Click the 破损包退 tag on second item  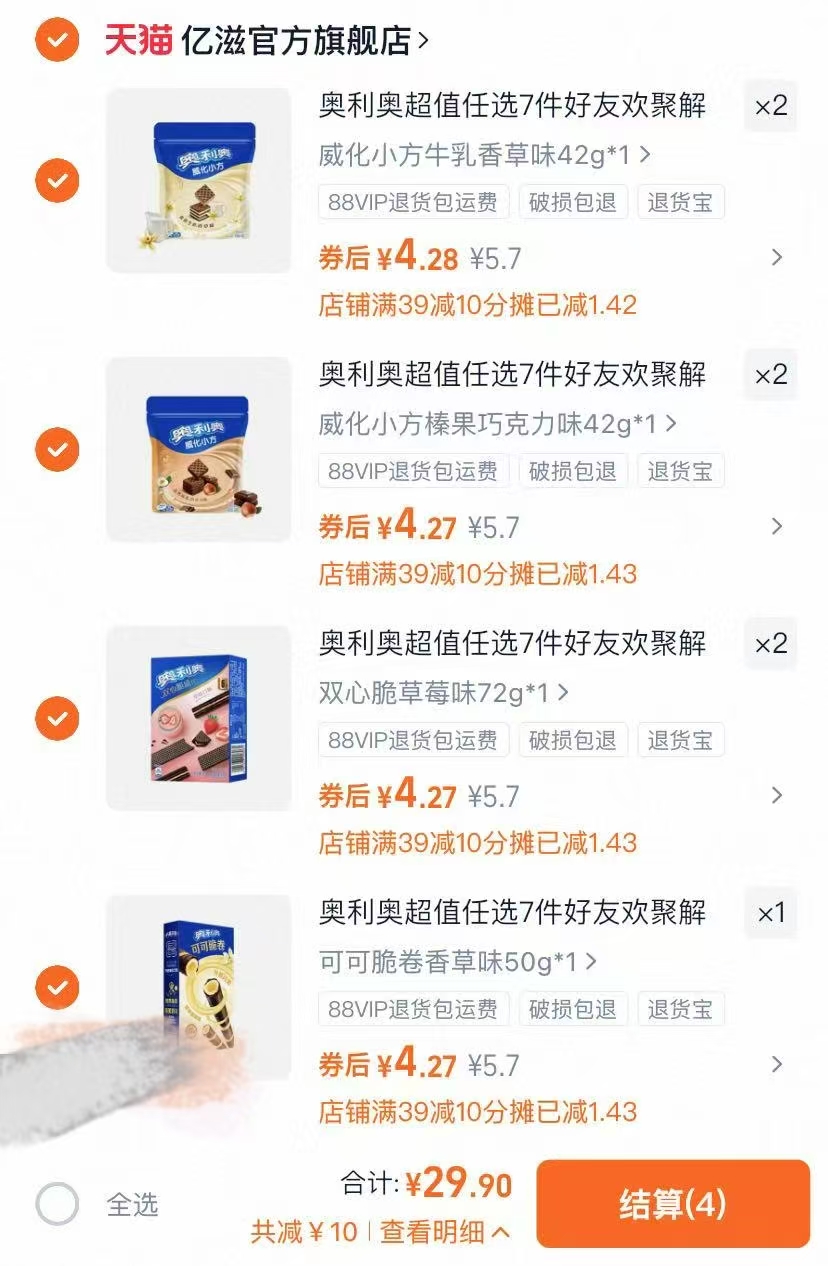point(573,471)
